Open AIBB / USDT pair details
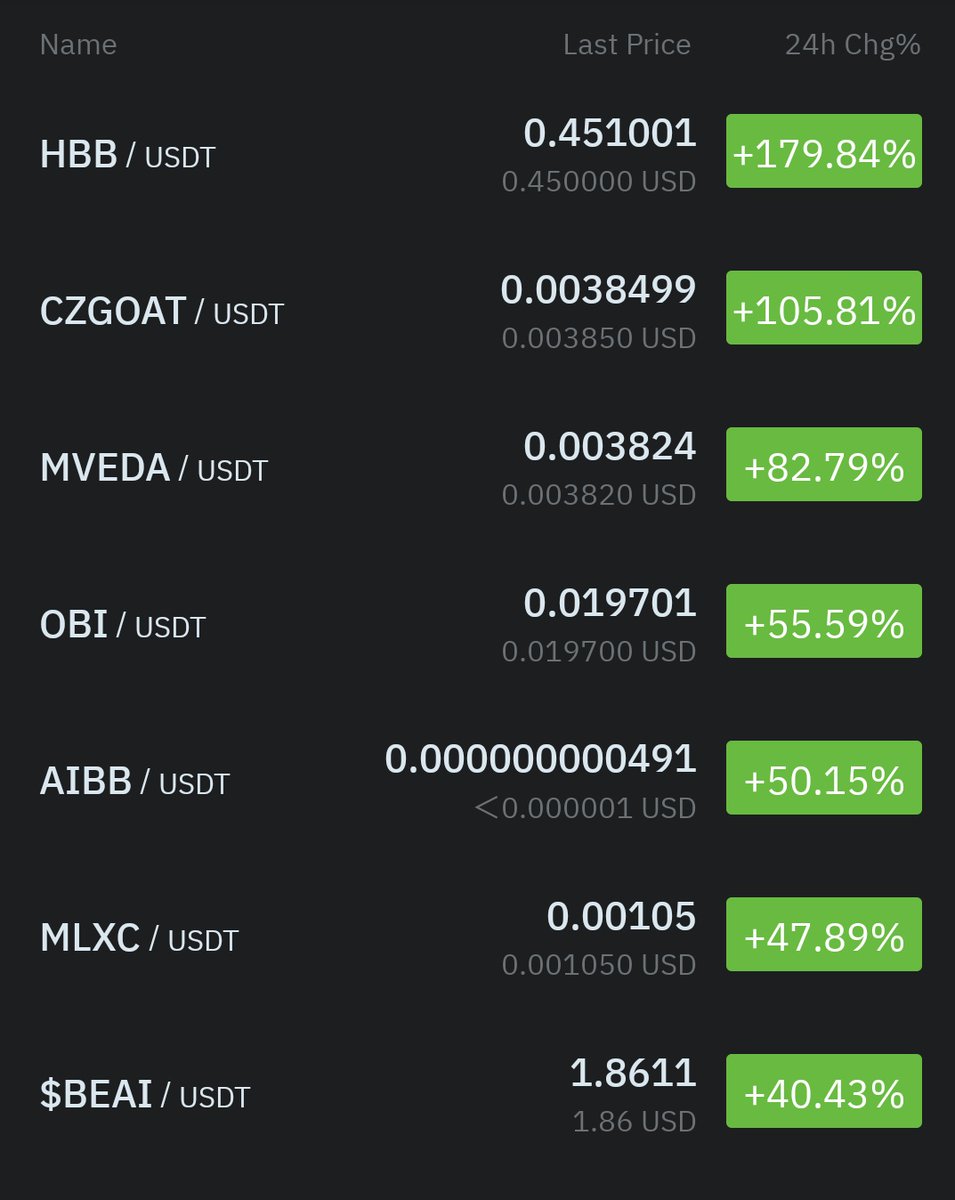This screenshot has width=955, height=1200. [477, 779]
